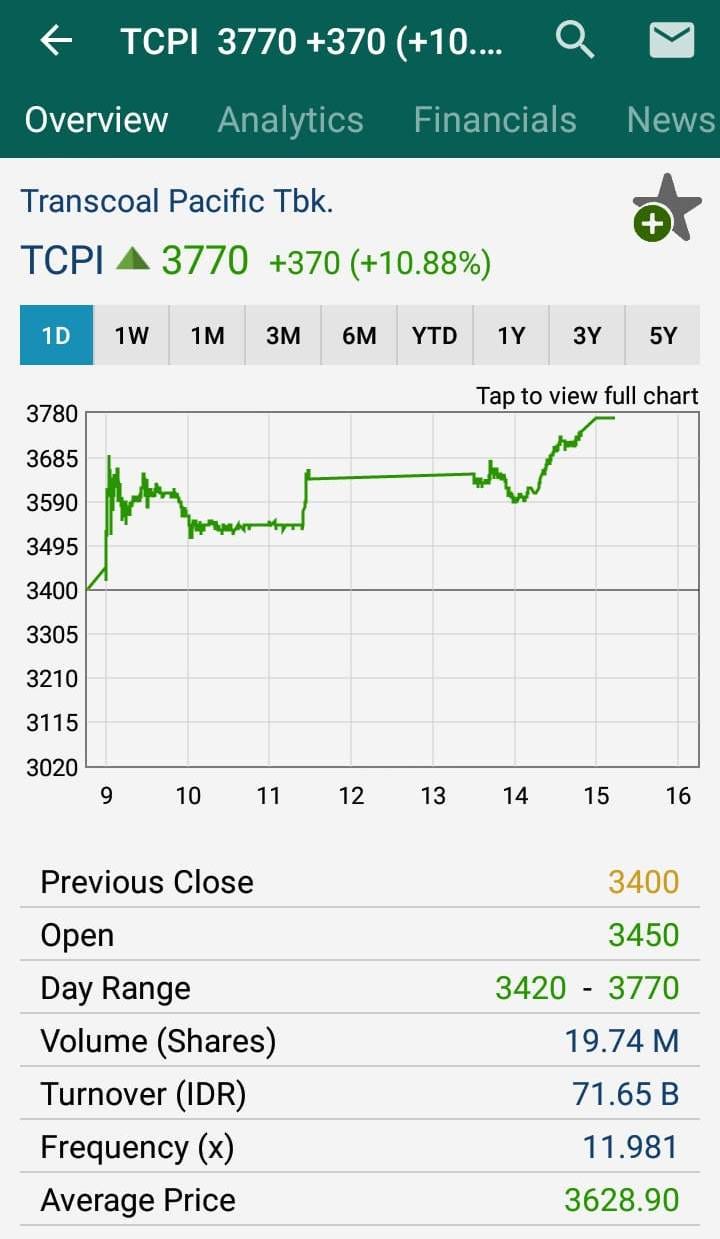Switch to the Financials tab

click(495, 120)
